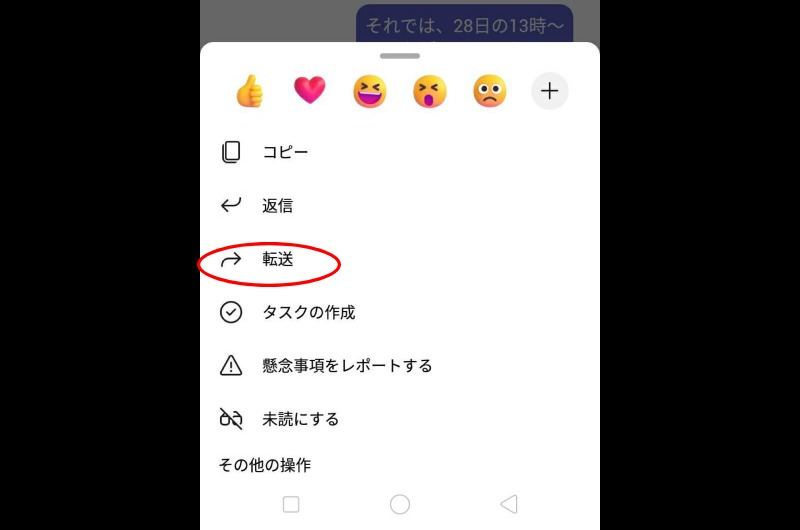React with the laughing emoji
This screenshot has width=800, height=530.
pyautogui.click(x=370, y=92)
